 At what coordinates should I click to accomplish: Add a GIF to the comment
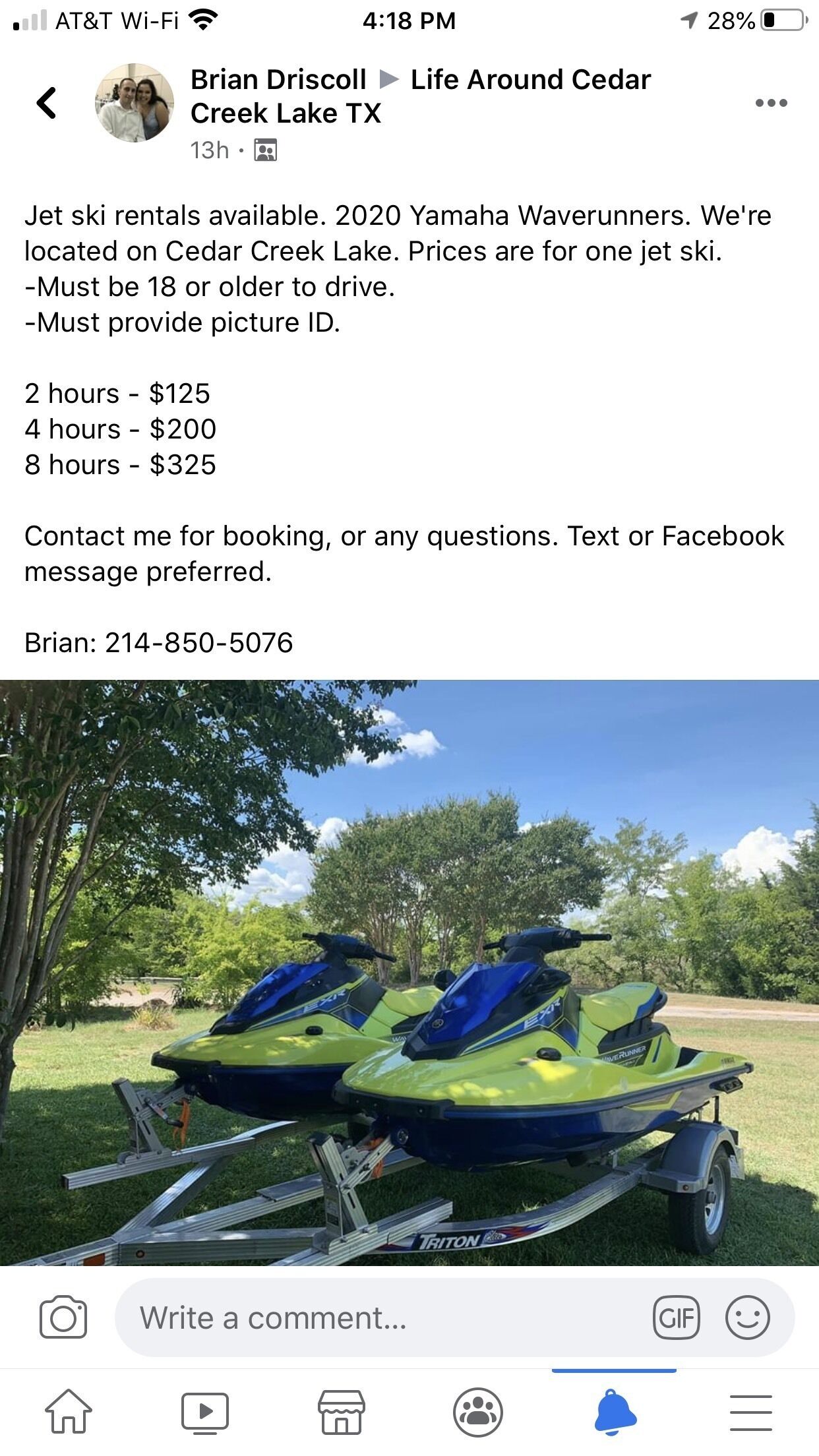coord(676,1318)
